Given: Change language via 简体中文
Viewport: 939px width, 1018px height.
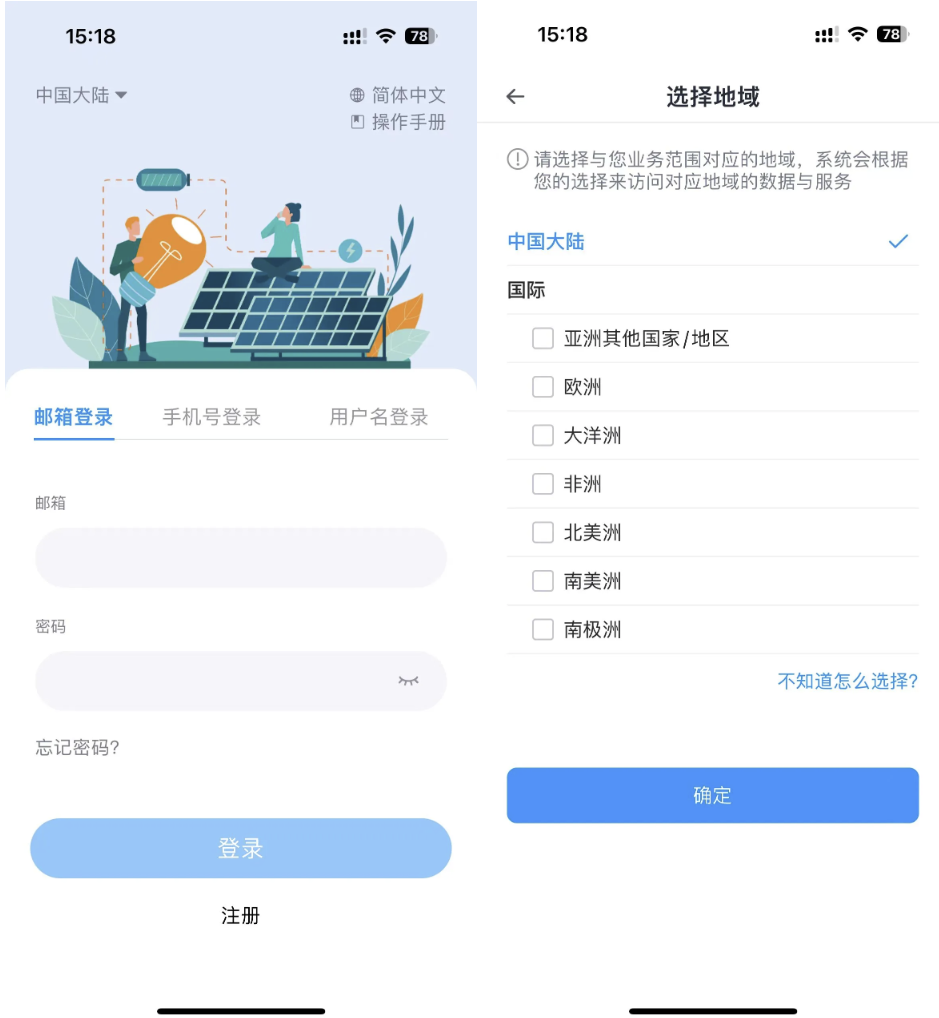Looking at the screenshot, I should coord(398,95).
